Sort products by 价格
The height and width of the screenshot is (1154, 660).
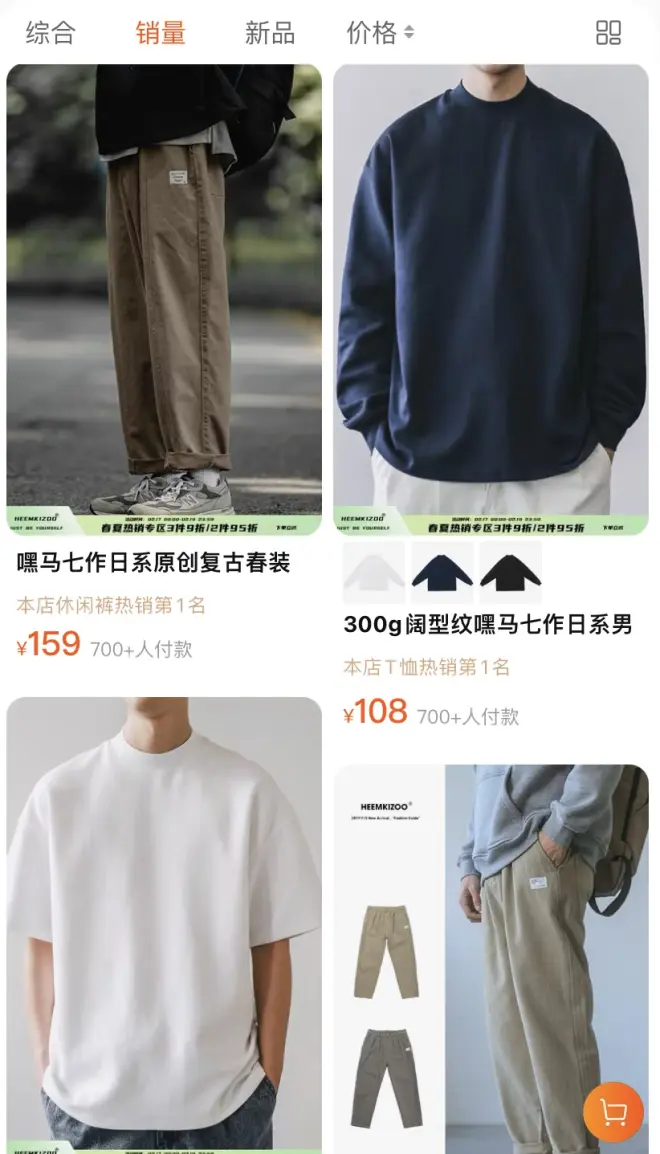click(x=379, y=33)
